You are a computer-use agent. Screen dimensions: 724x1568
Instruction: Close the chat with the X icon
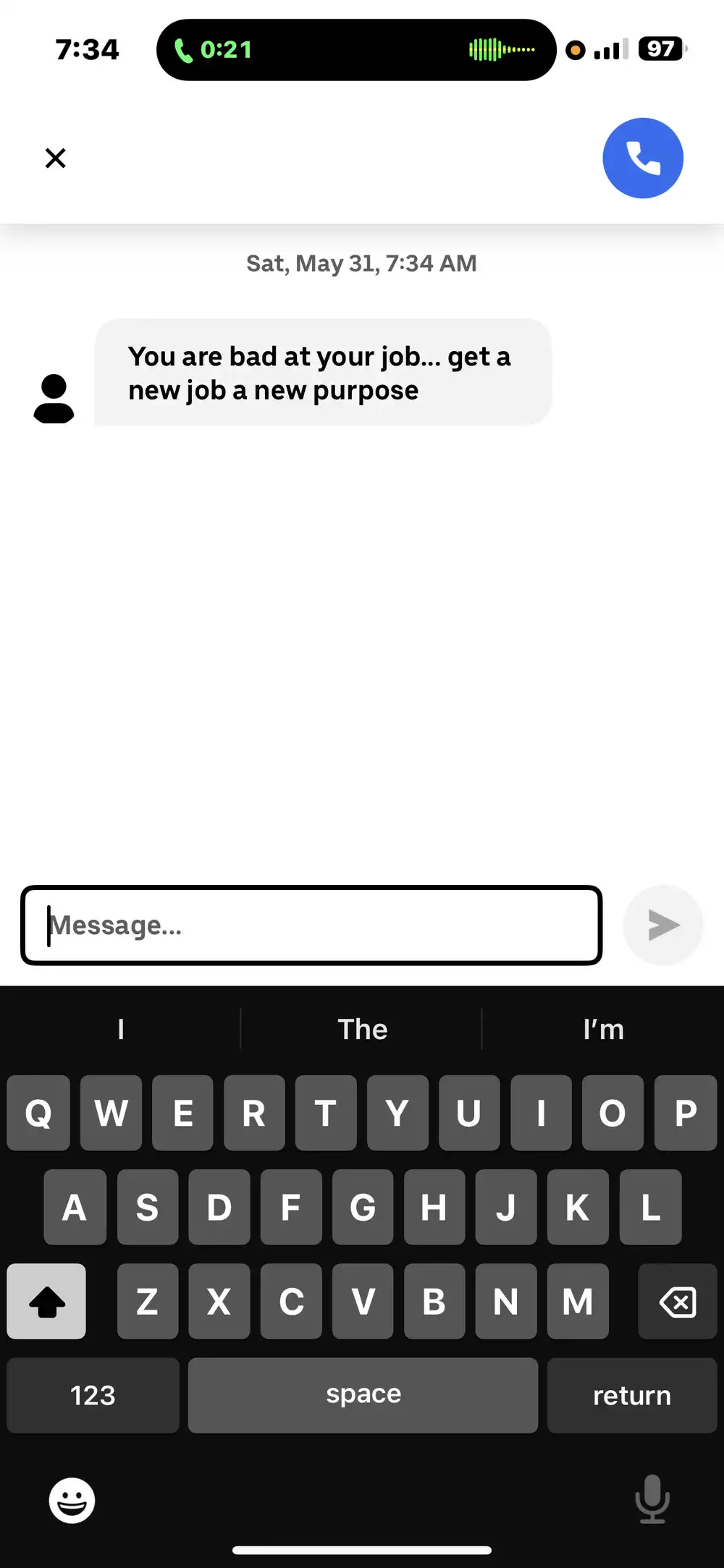click(56, 158)
